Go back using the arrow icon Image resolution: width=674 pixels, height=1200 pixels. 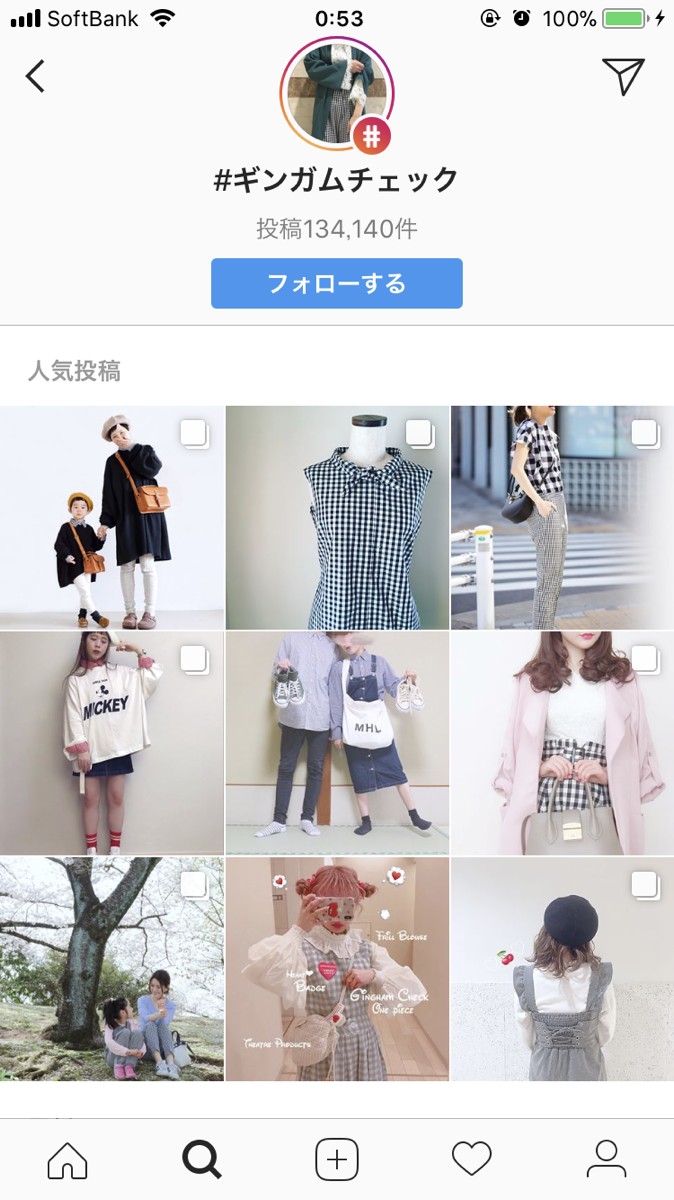coord(36,76)
